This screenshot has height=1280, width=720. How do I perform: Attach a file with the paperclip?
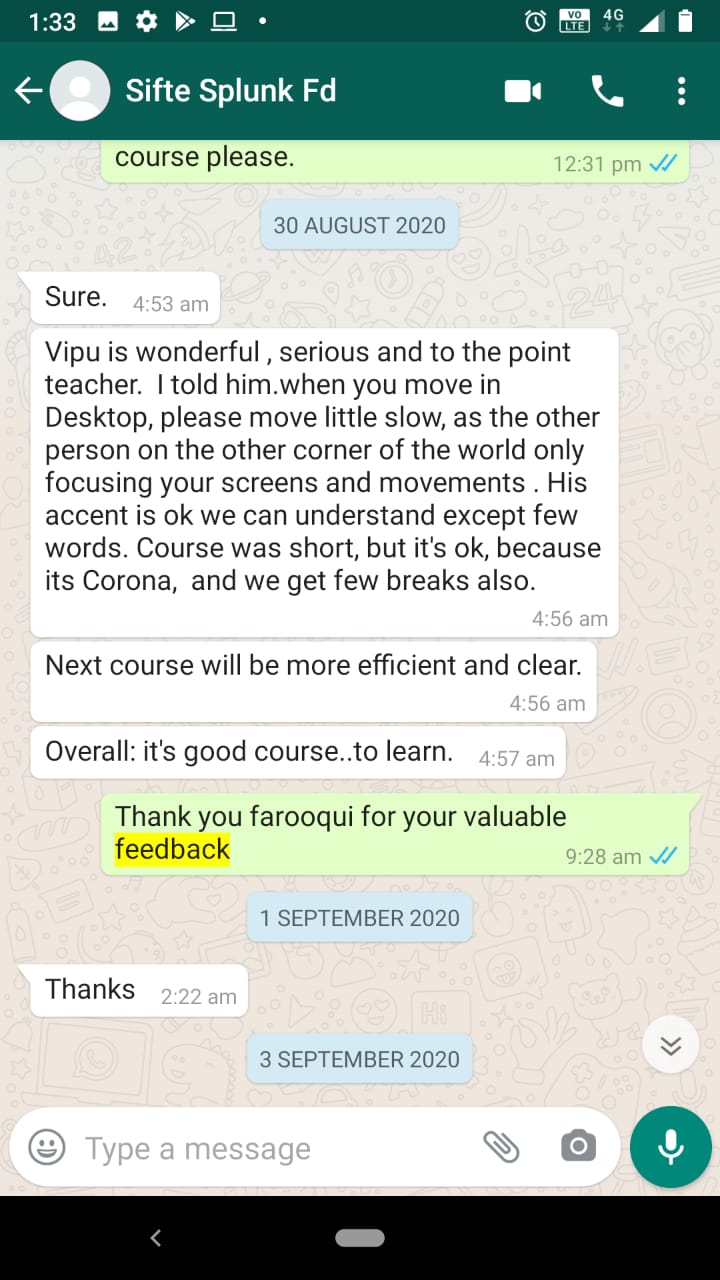(x=501, y=1147)
